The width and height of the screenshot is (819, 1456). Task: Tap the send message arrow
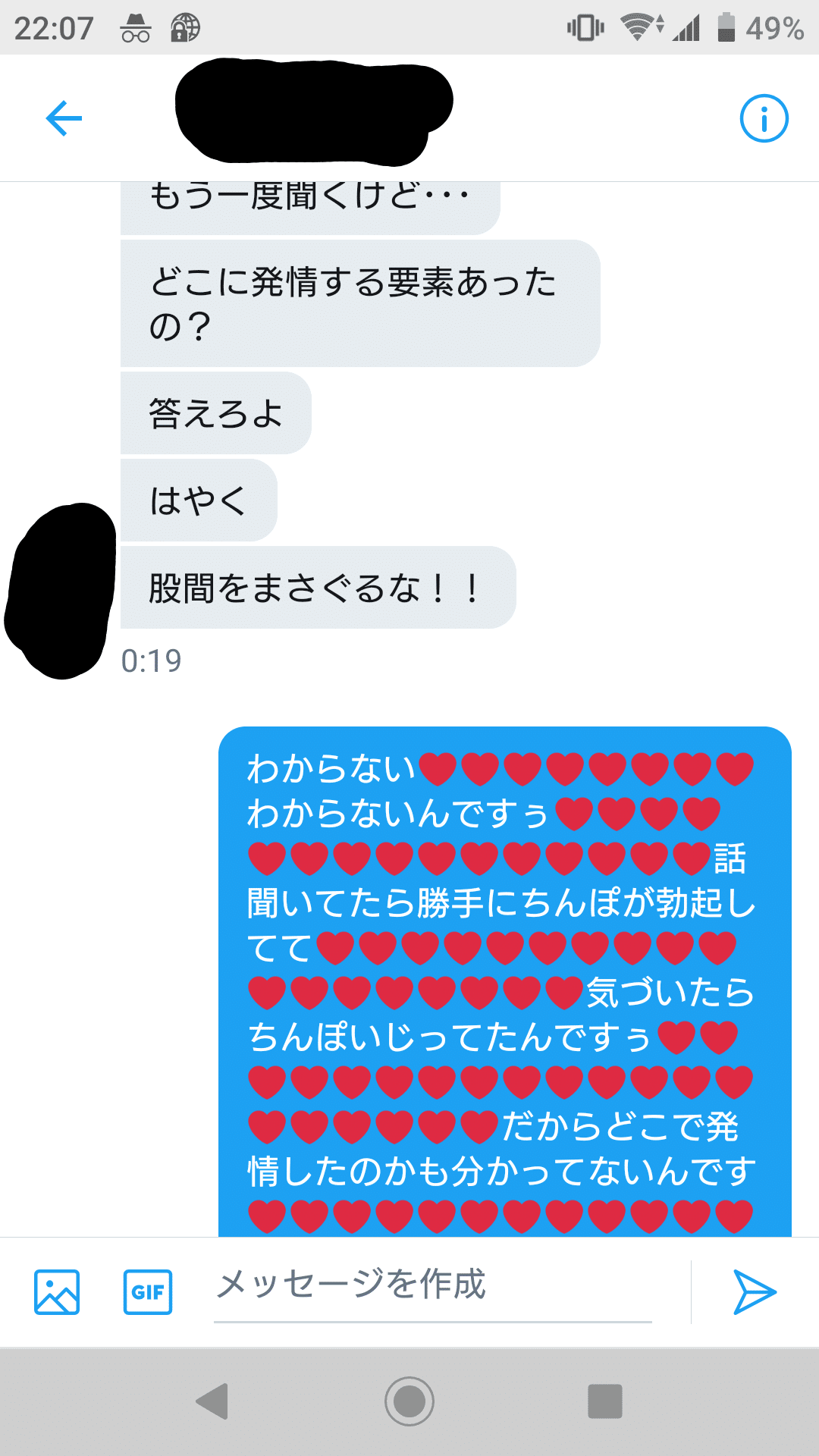coord(755,1291)
